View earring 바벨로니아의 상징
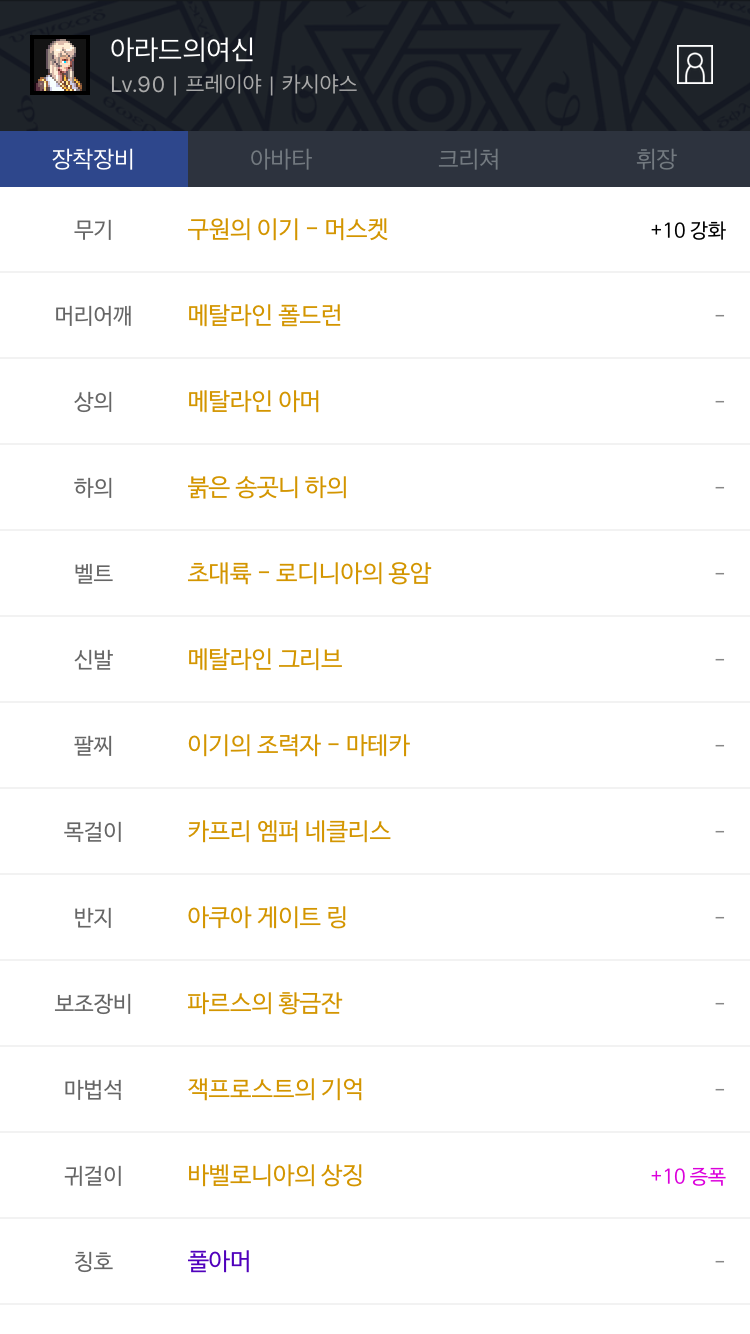 tap(275, 1175)
